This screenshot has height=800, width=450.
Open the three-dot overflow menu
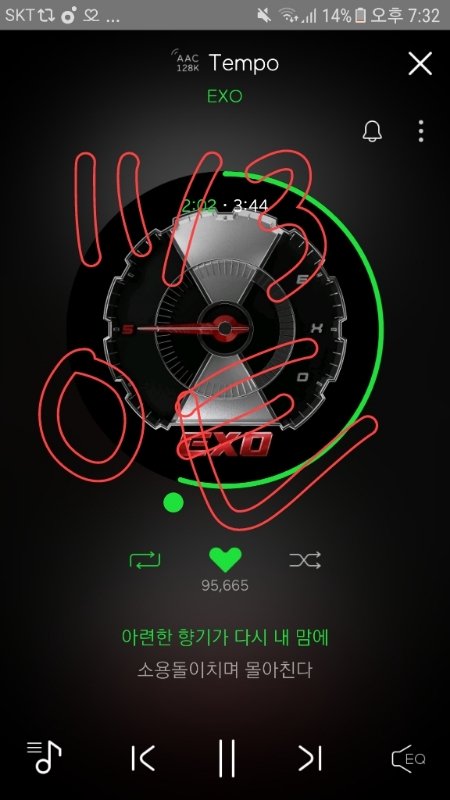click(420, 131)
